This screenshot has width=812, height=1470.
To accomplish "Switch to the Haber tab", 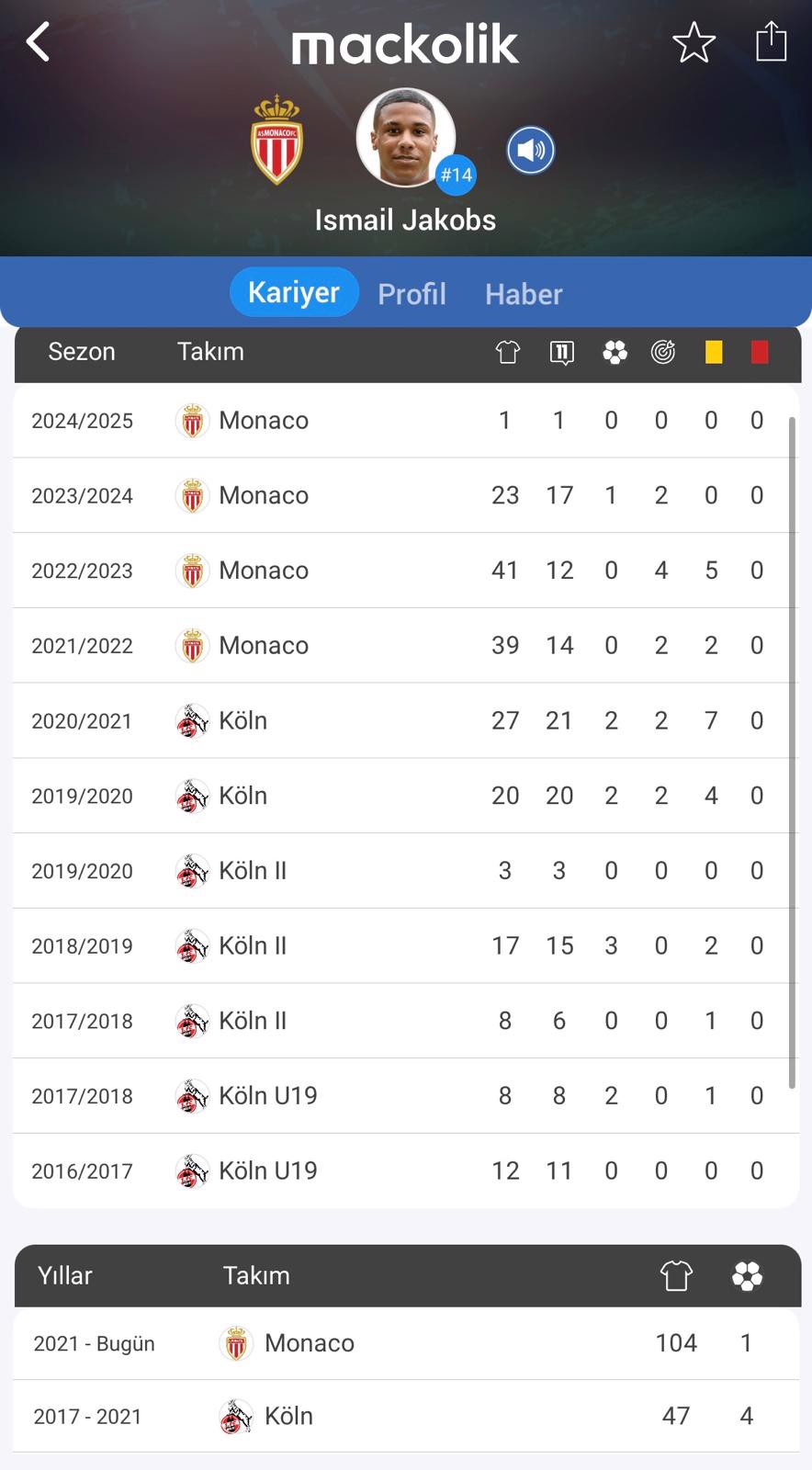I will [x=524, y=294].
